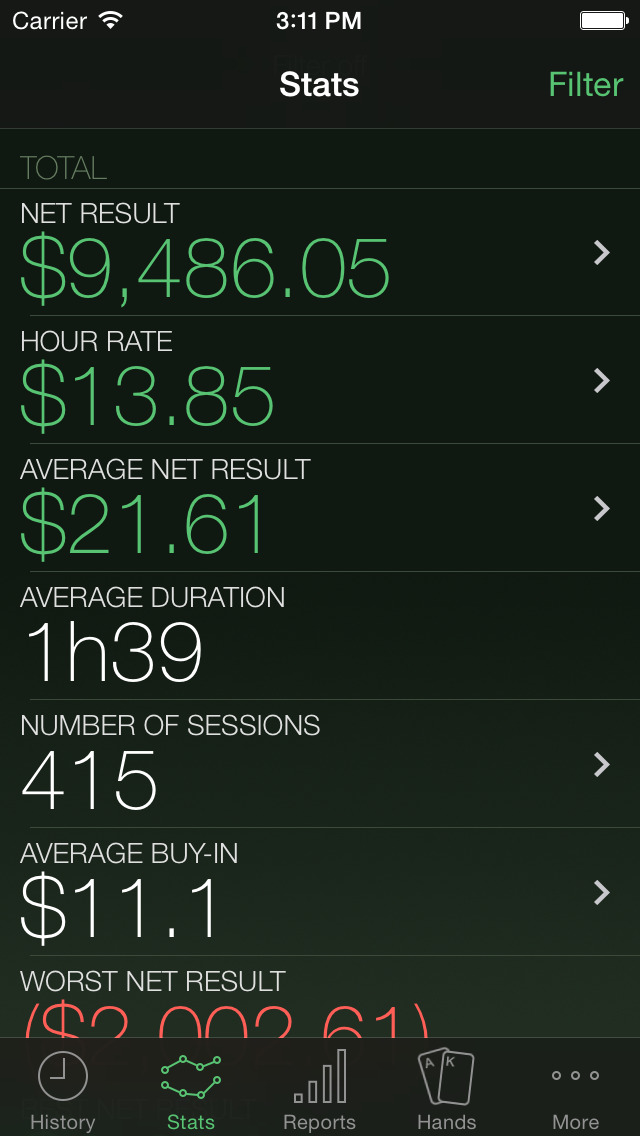
Task: View the Hour Rate breakdown
Action: tap(320, 381)
